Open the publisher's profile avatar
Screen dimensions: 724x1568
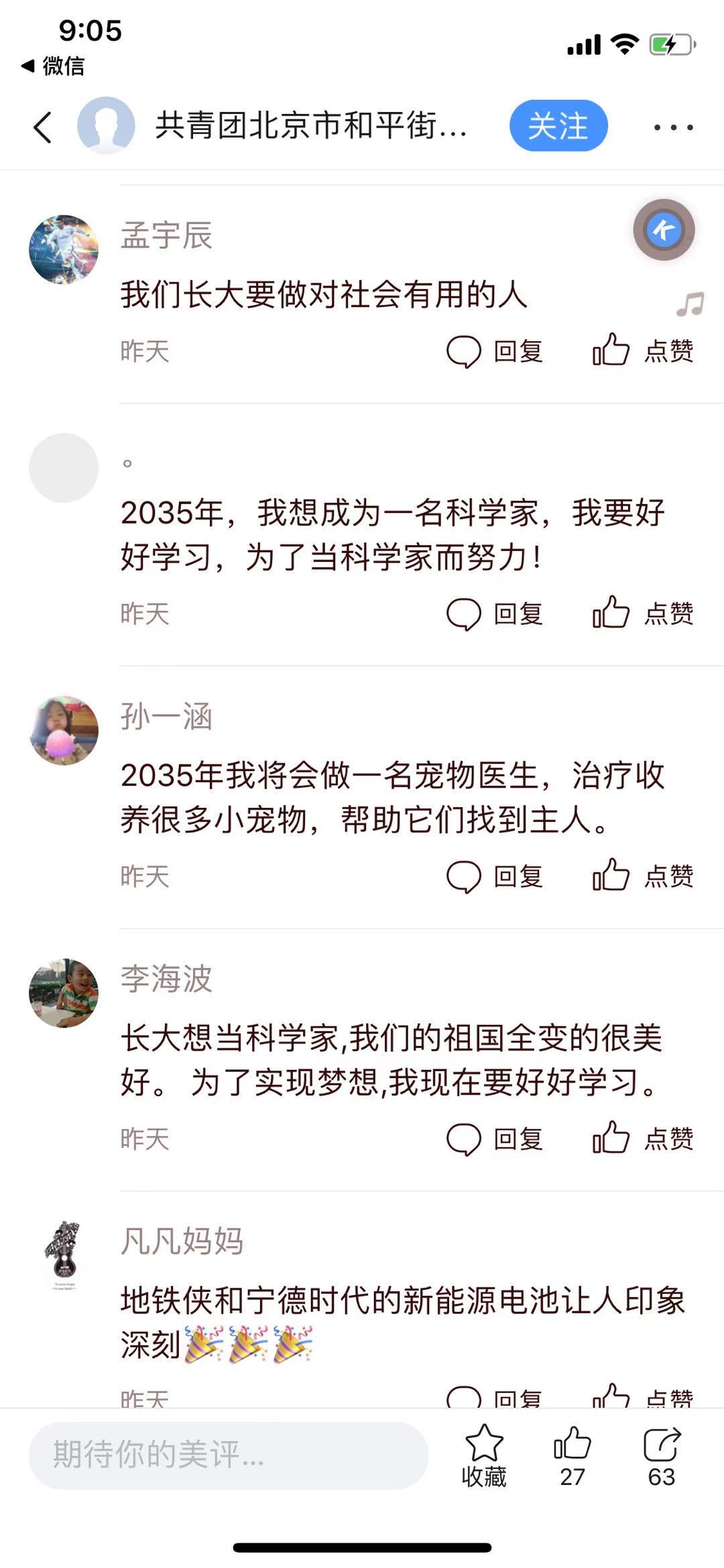[x=106, y=125]
